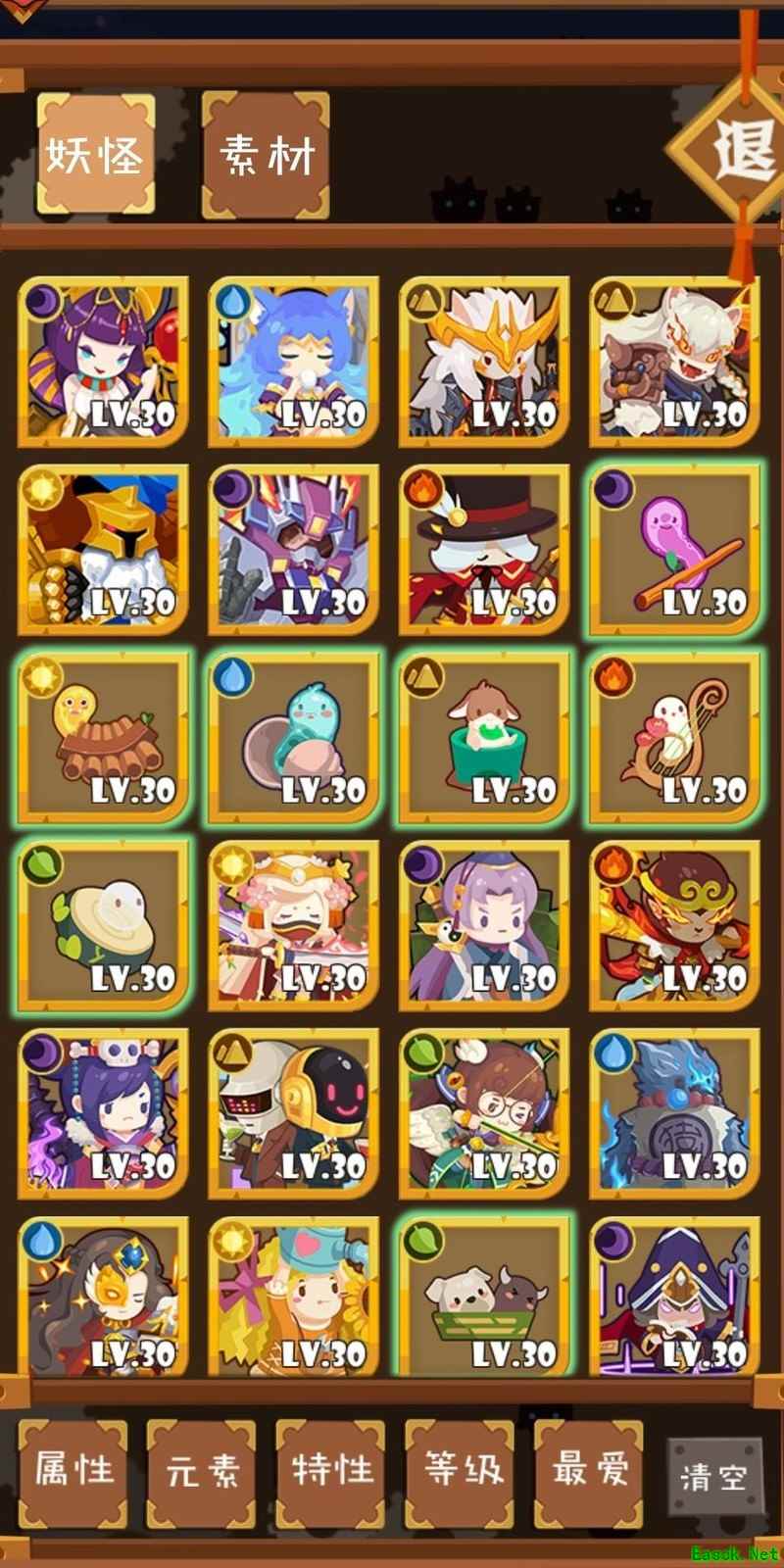This screenshot has height=1568, width=784.
Task: Choose the blue-haired fox girl monster
Action: click(x=293, y=361)
